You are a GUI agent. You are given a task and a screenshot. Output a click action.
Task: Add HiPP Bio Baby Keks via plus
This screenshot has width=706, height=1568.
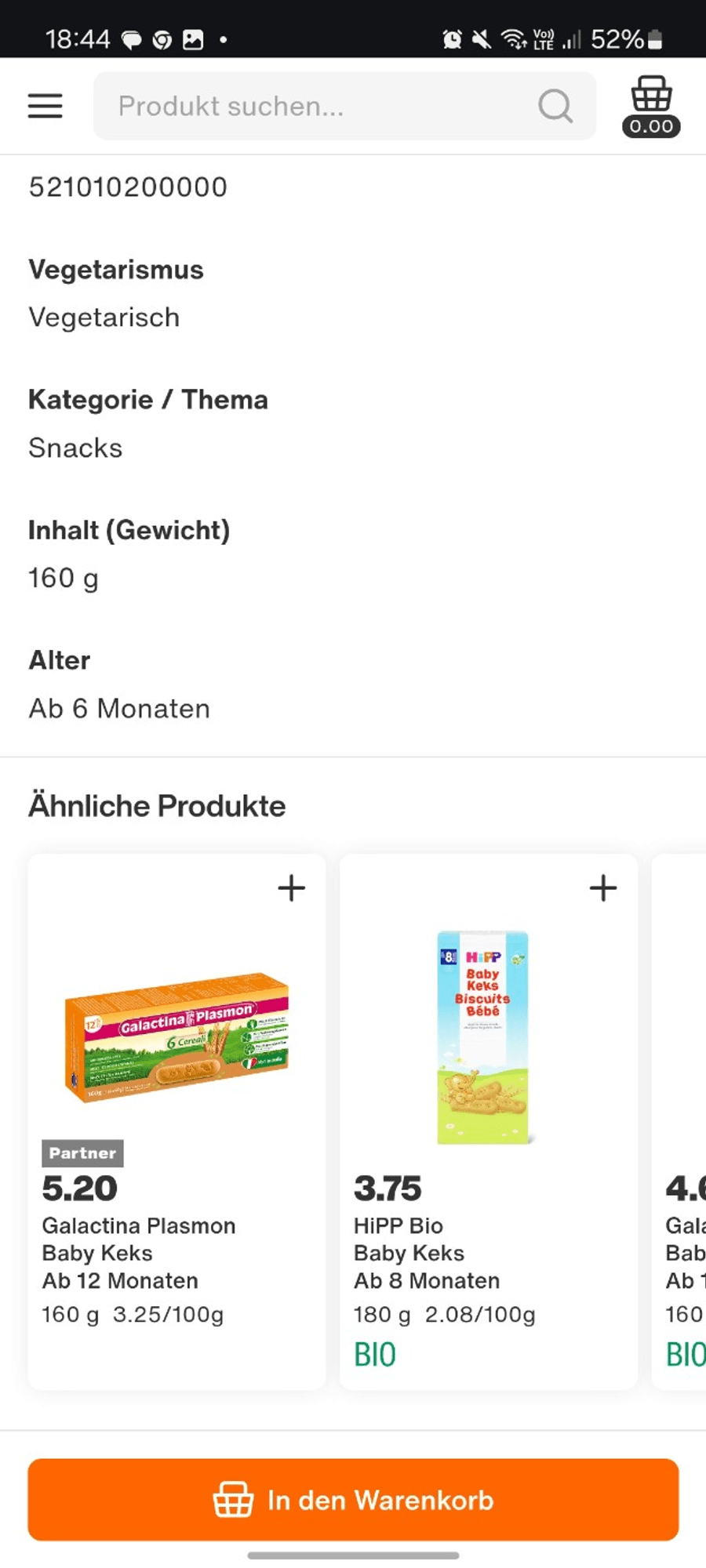pyautogui.click(x=602, y=888)
